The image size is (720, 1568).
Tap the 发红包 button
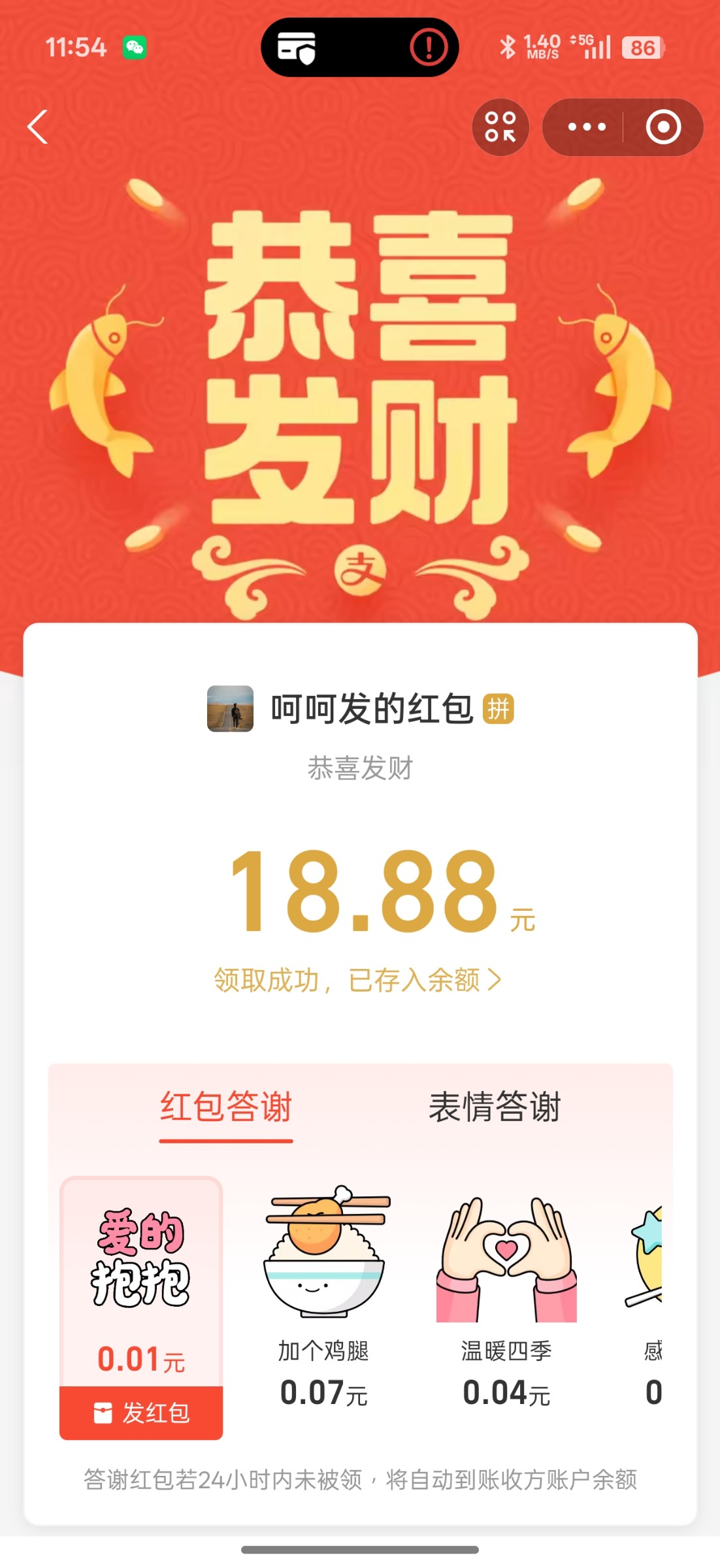click(x=141, y=1413)
